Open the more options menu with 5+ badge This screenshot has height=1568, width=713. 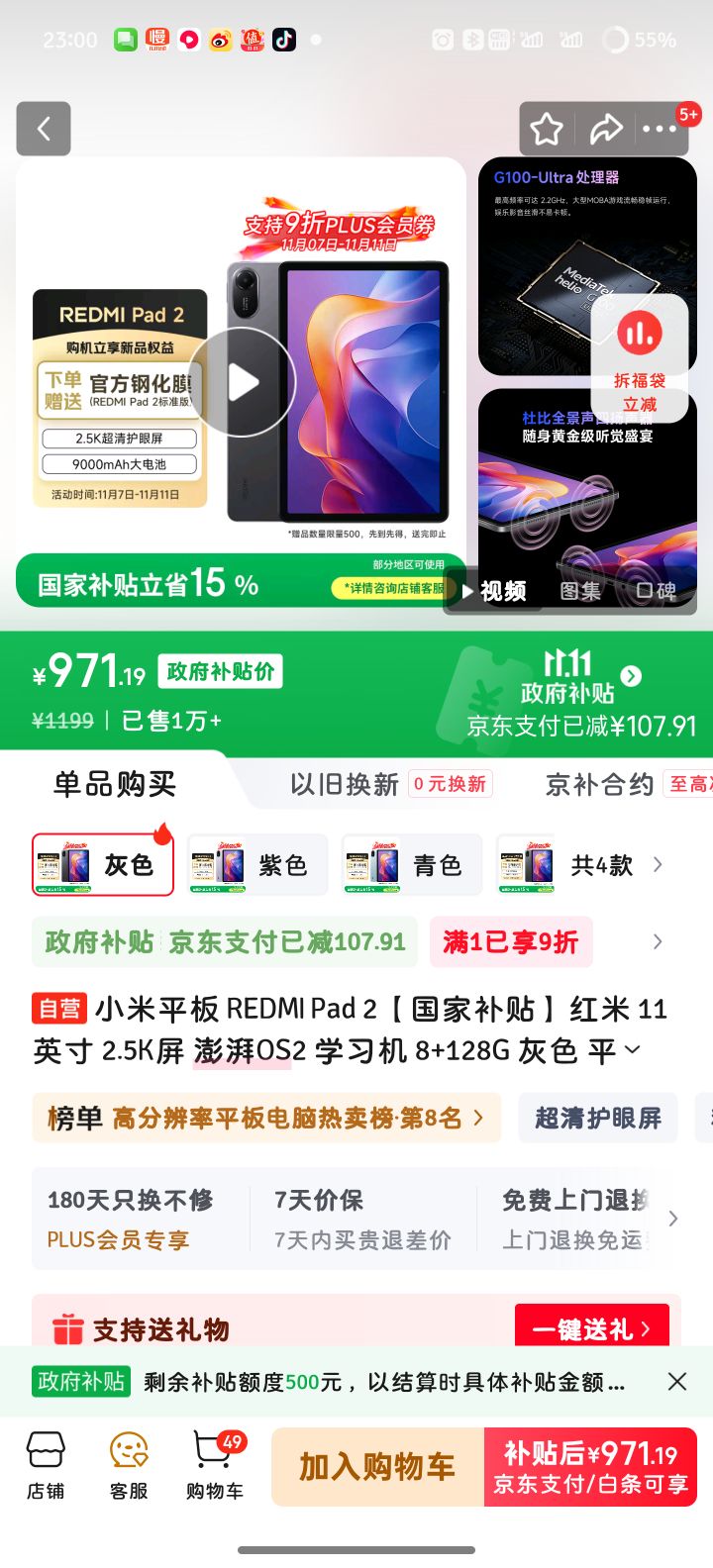(x=660, y=130)
